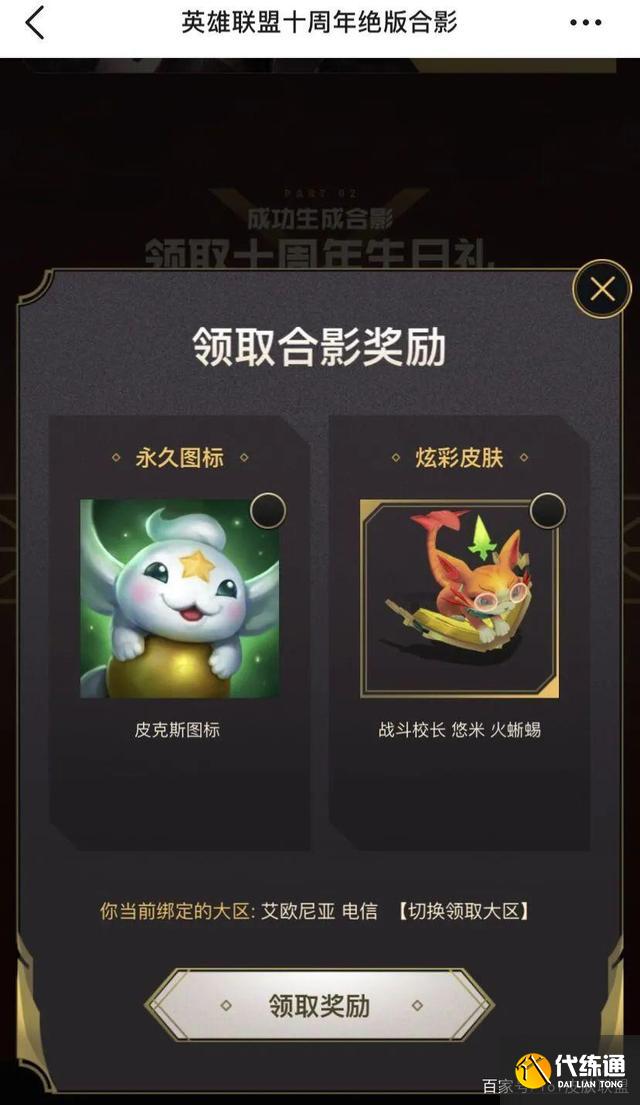The width and height of the screenshot is (640, 1105).
Task: Claim rewards with the 领取奖励 button
Action: pos(319,1005)
